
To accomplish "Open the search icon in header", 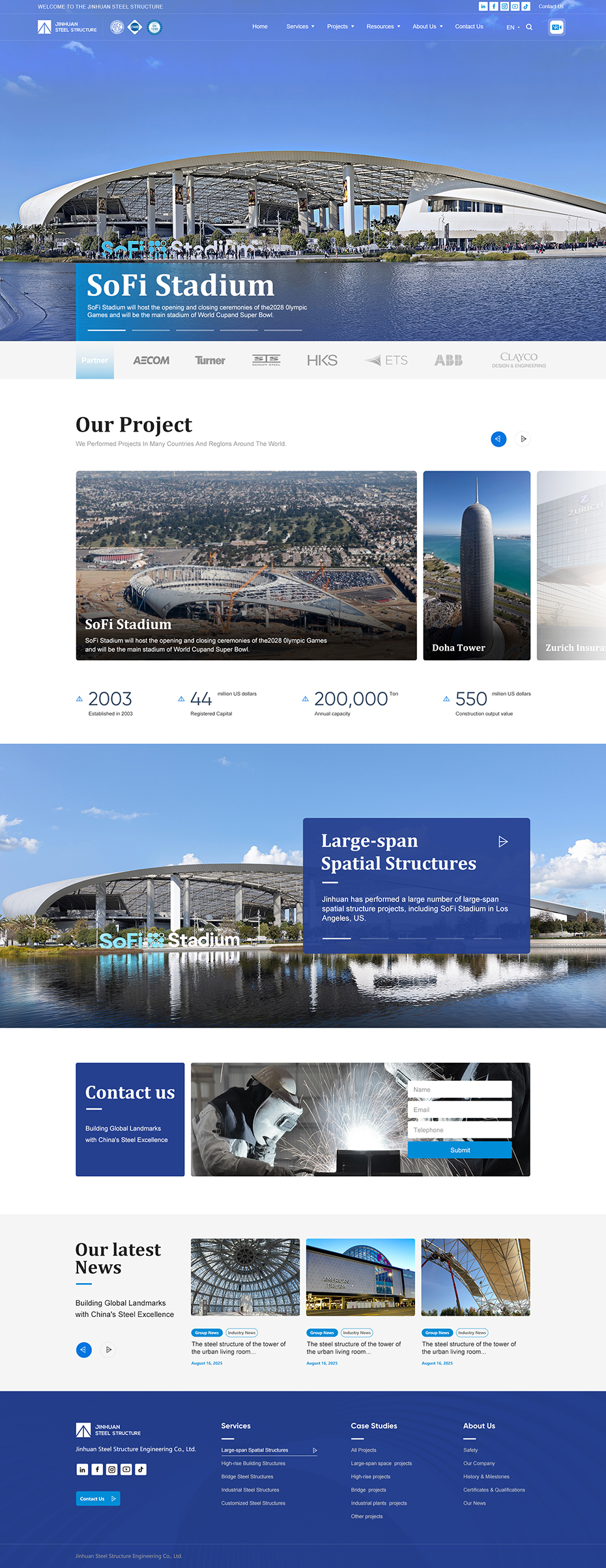I will pos(529,27).
